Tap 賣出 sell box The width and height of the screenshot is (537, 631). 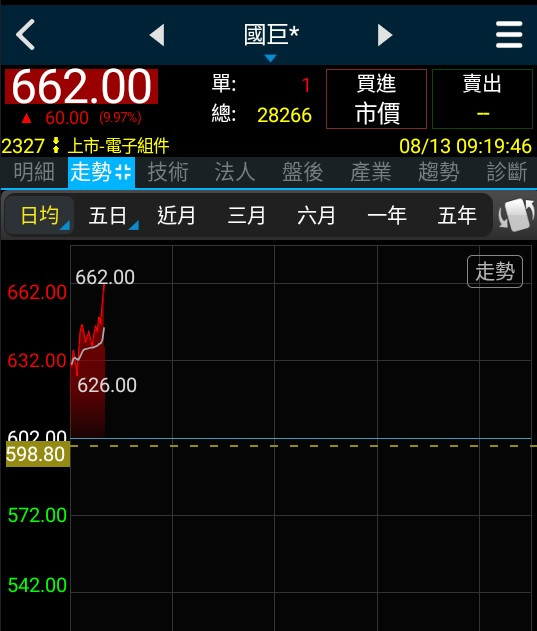point(482,99)
